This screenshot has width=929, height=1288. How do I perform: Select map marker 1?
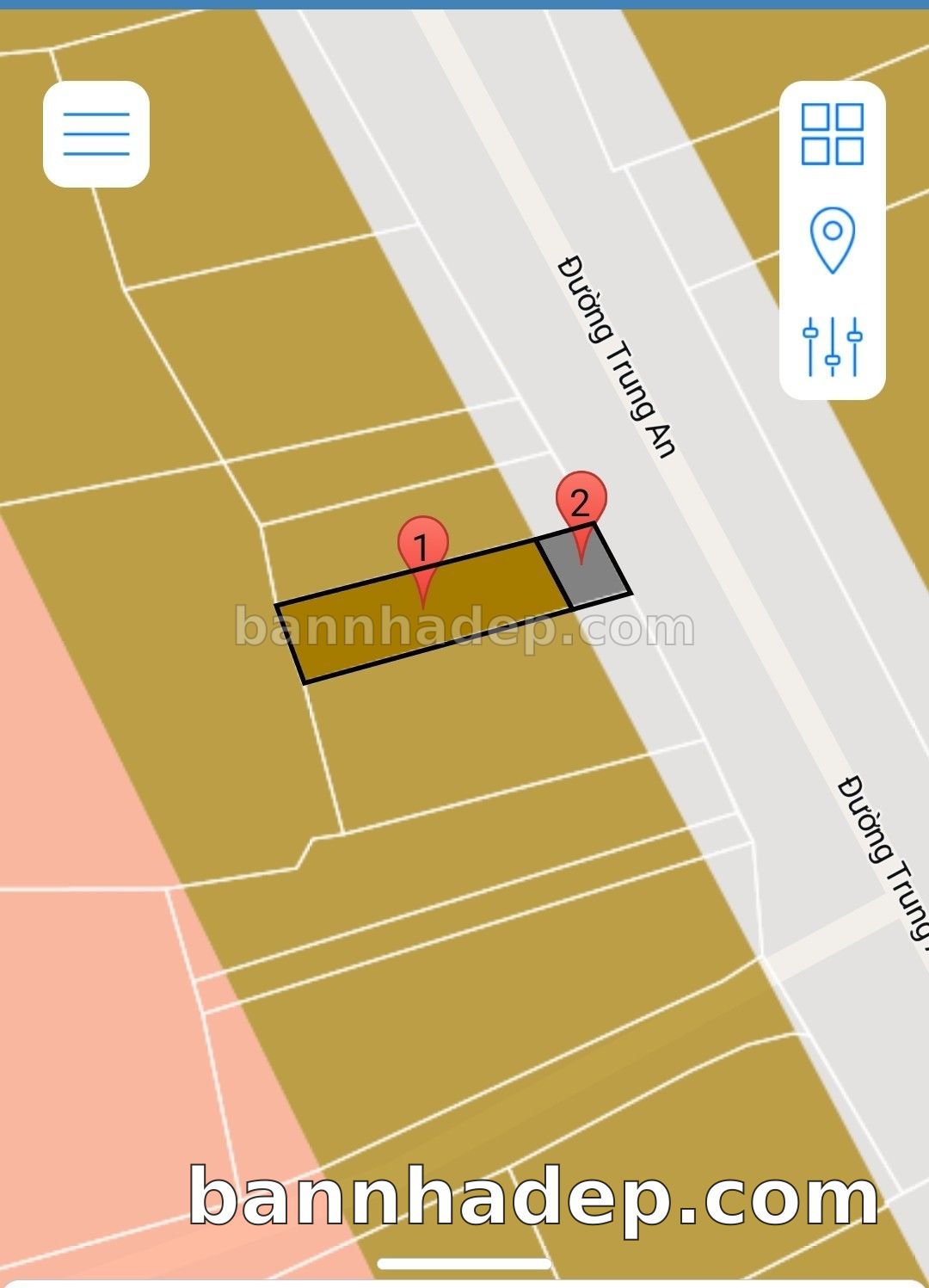coord(422,550)
